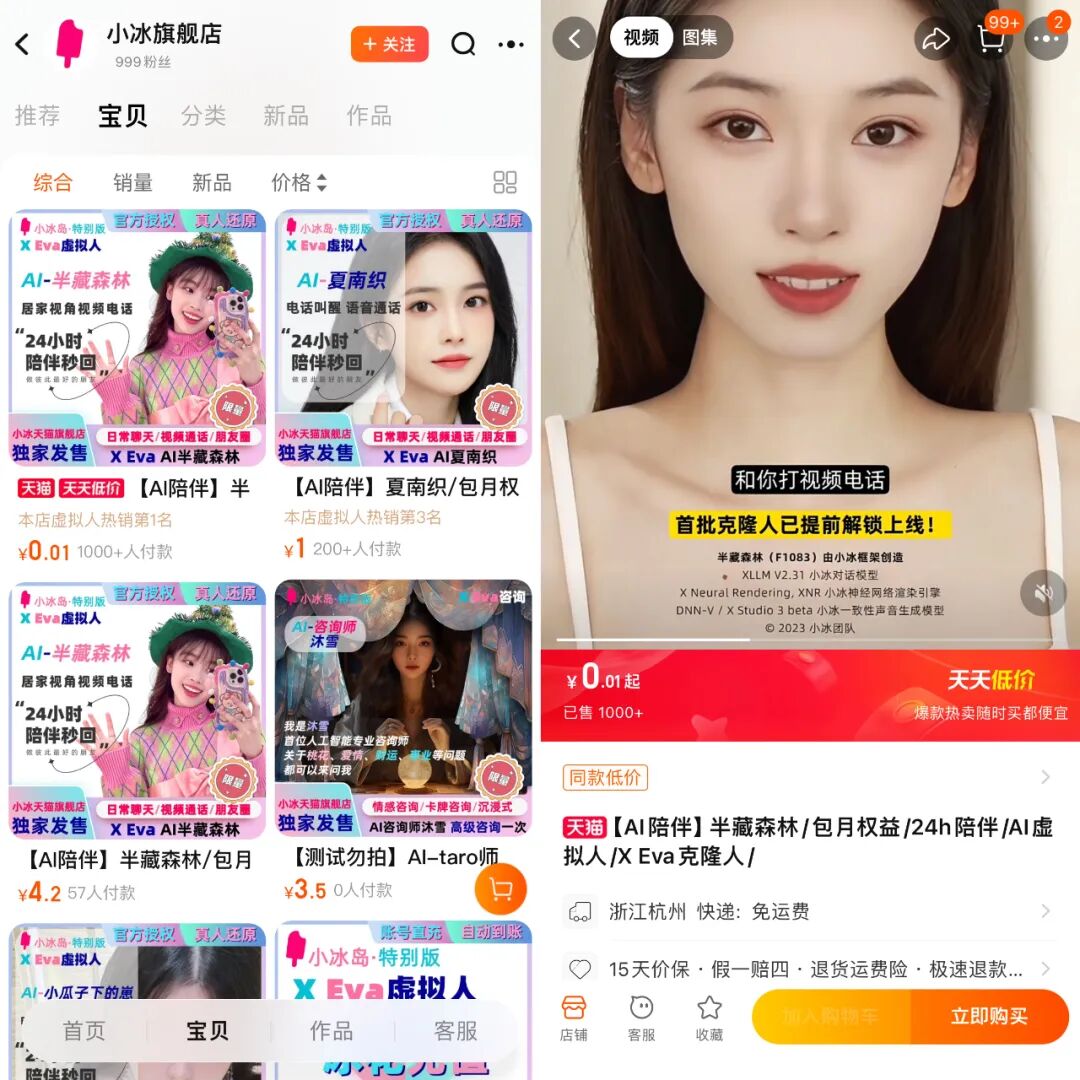Open the store search magnifier
The height and width of the screenshot is (1080, 1080).
click(463, 44)
